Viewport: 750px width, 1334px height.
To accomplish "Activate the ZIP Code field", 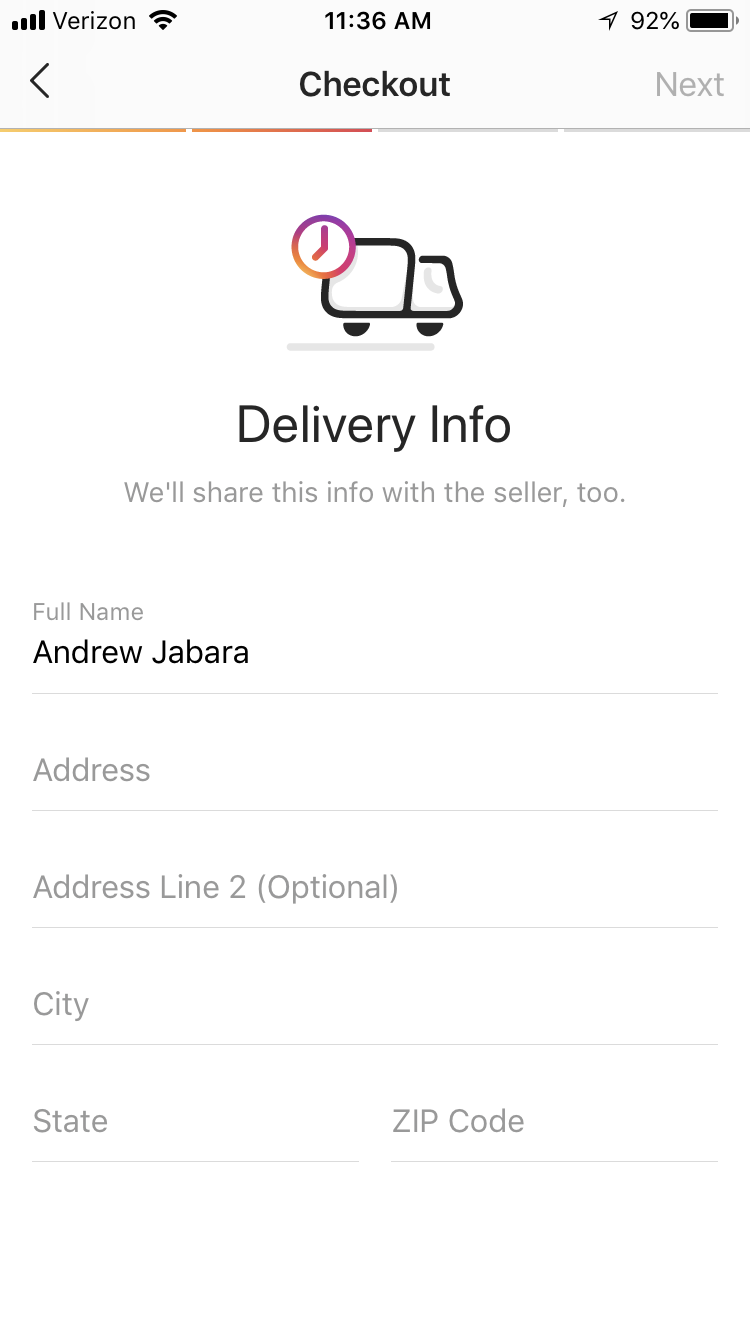I will coord(554,1121).
